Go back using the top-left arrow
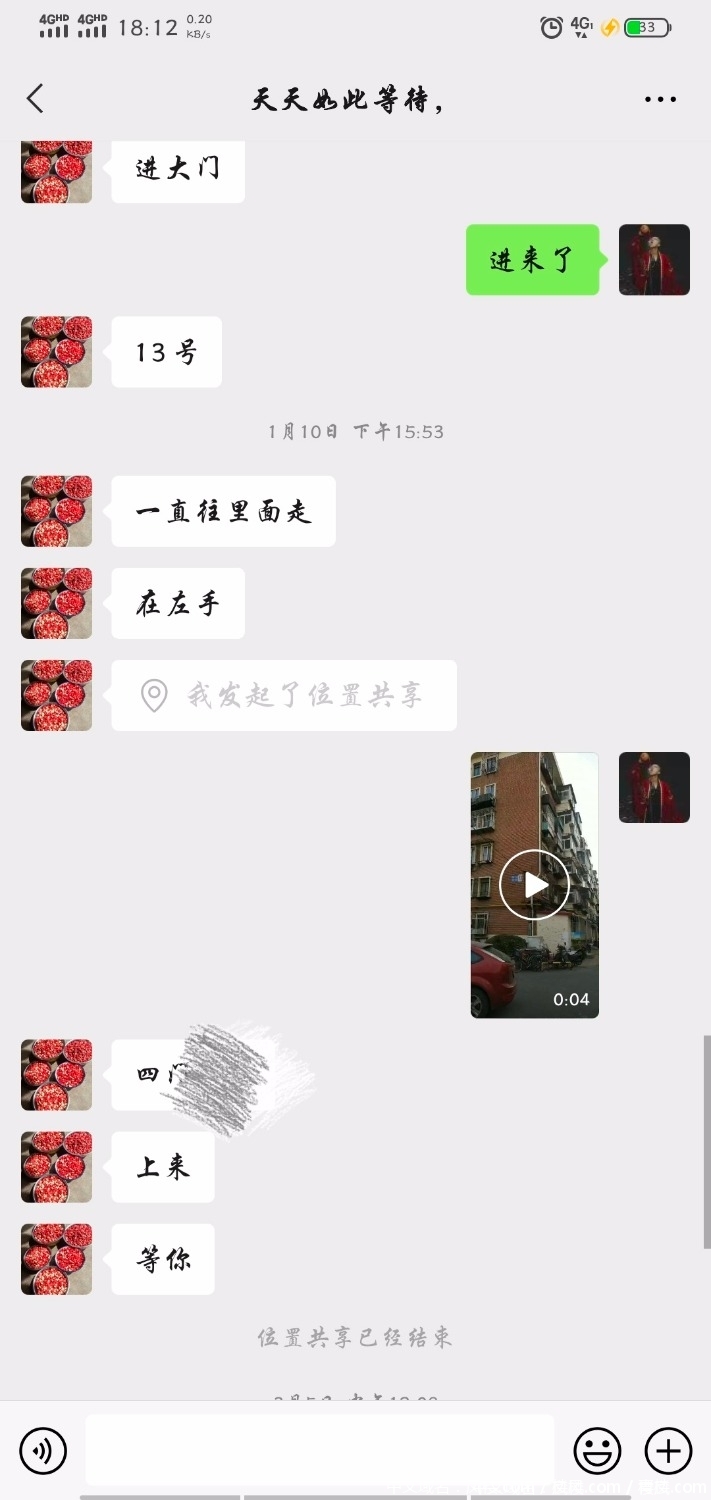This screenshot has height=1500, width=711. coord(36,99)
